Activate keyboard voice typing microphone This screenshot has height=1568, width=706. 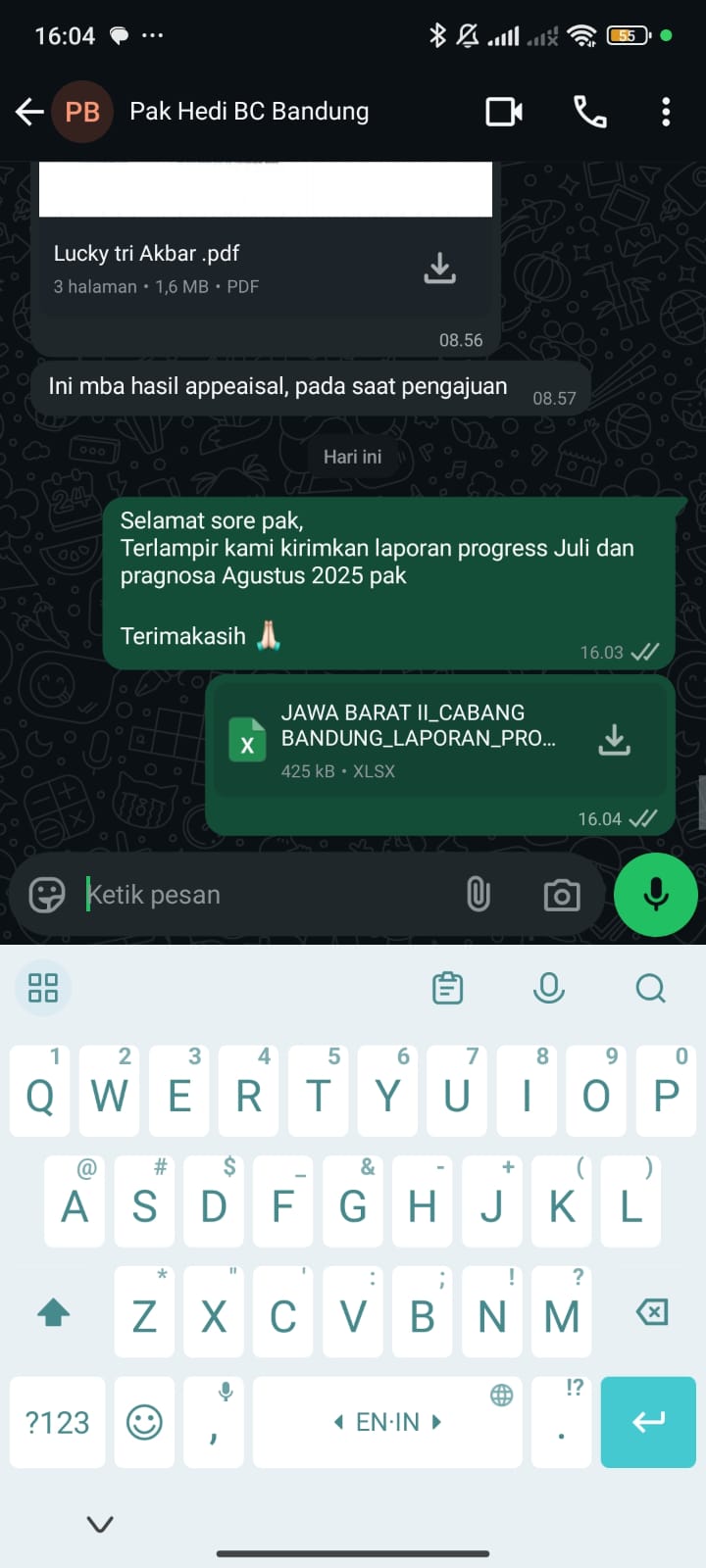click(x=549, y=988)
